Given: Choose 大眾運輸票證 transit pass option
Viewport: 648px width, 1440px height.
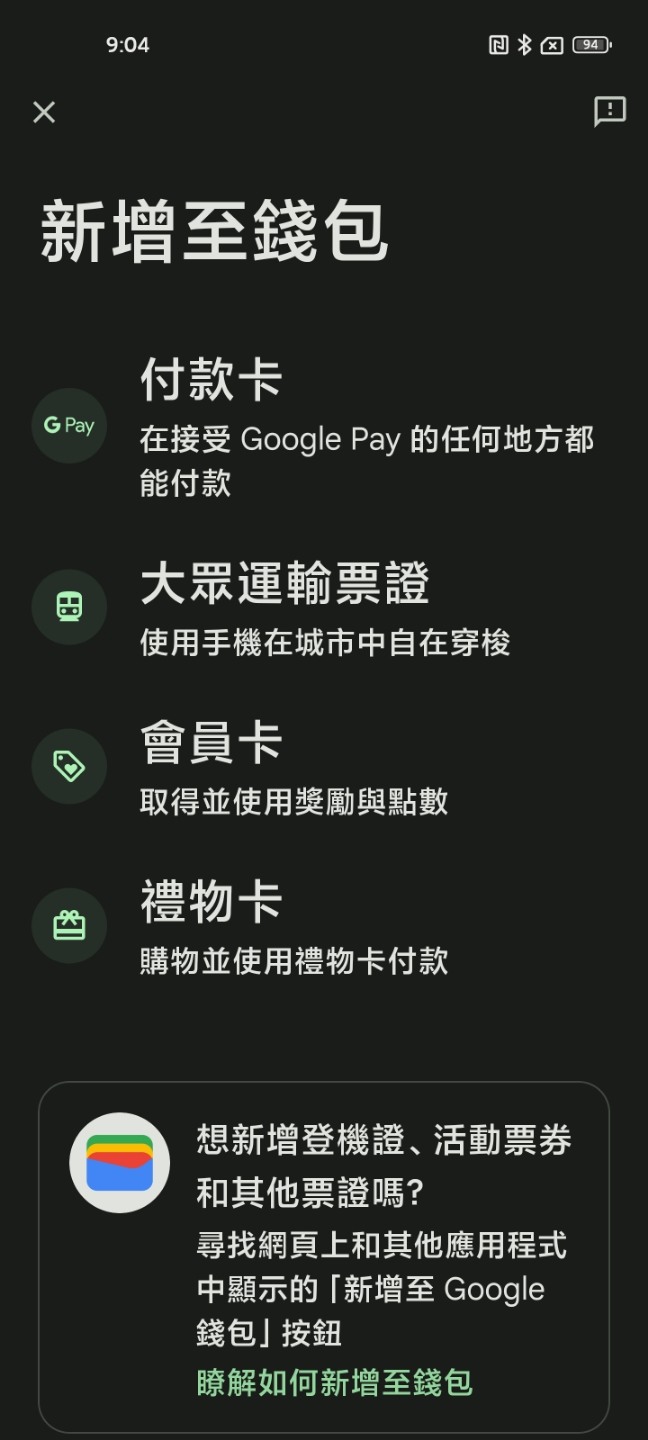Looking at the screenshot, I should tap(324, 607).
